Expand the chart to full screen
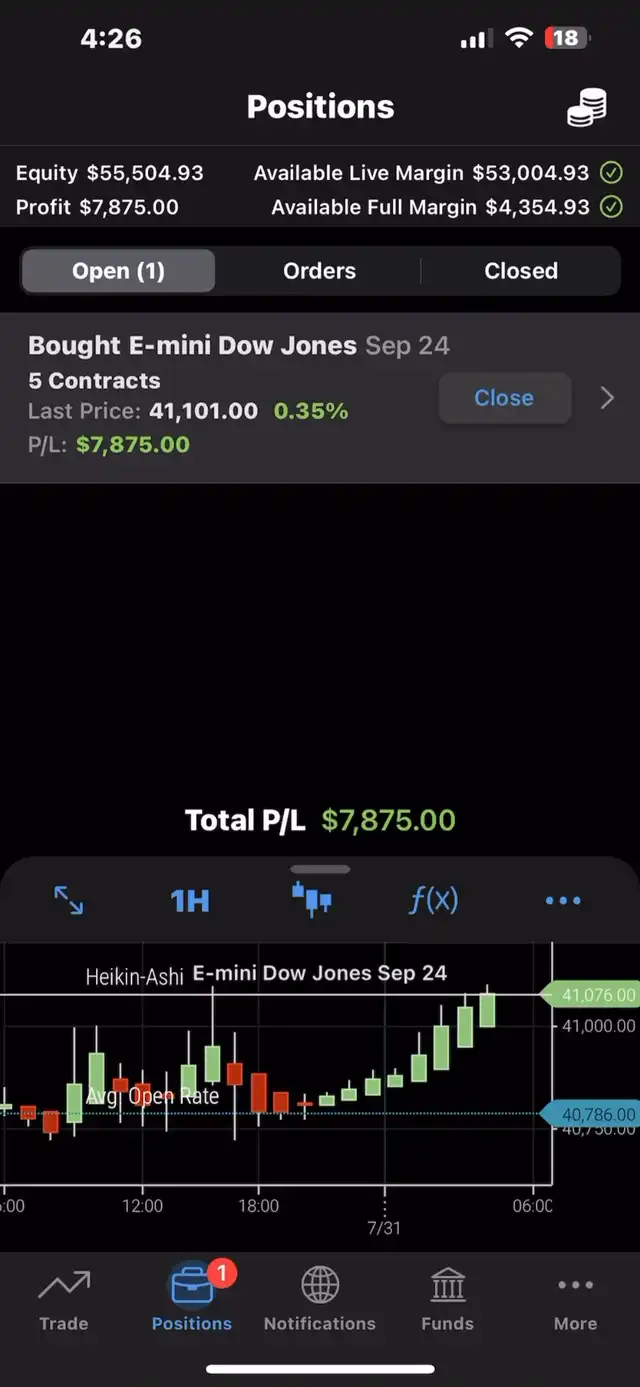Viewport: 640px width, 1387px height. [x=68, y=900]
